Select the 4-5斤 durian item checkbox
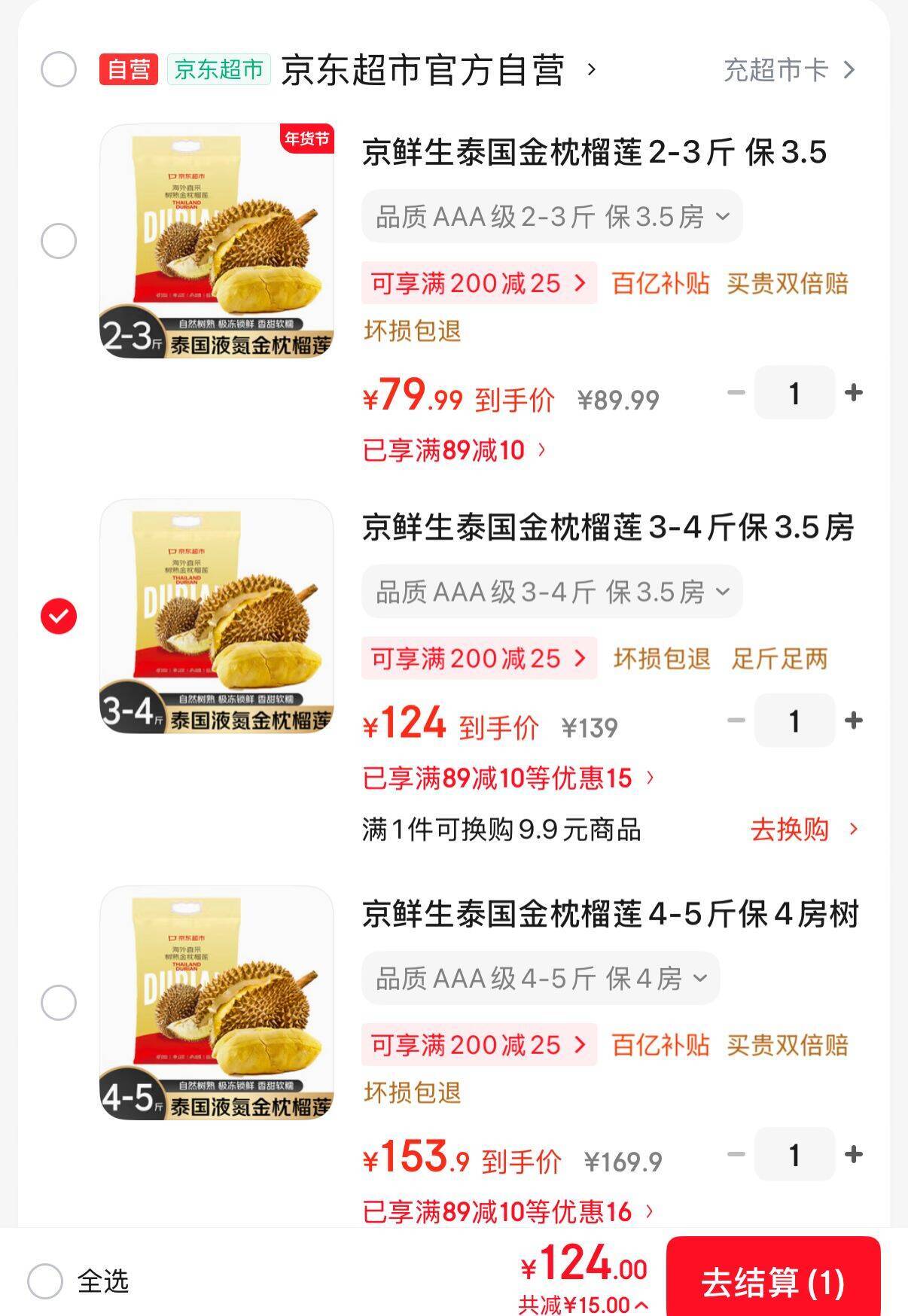Image resolution: width=908 pixels, height=1316 pixels. tap(59, 1003)
